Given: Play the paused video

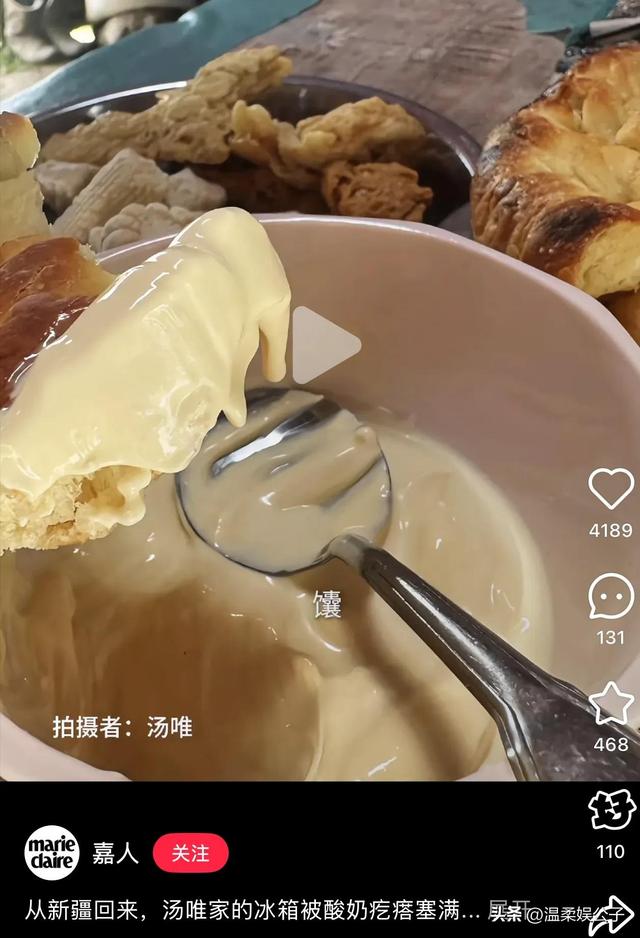Looking at the screenshot, I should 322,346.
